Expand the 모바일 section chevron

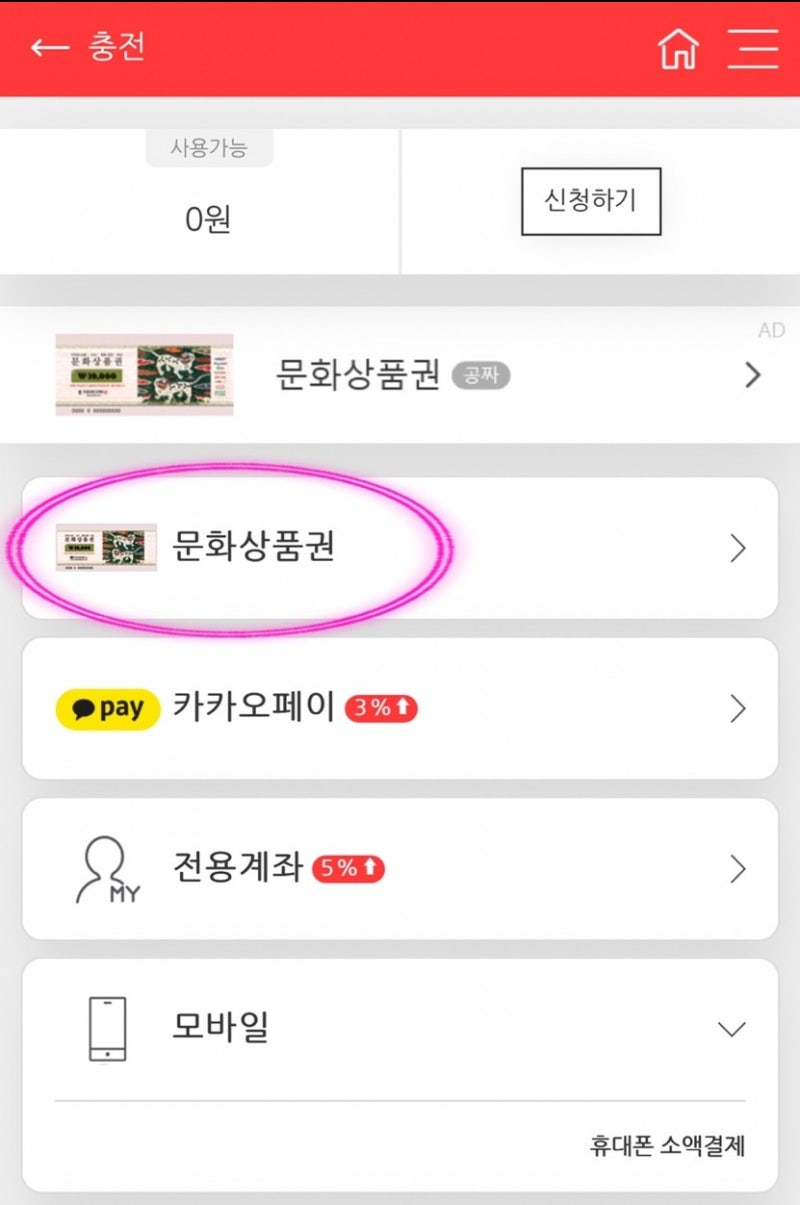click(x=733, y=1027)
